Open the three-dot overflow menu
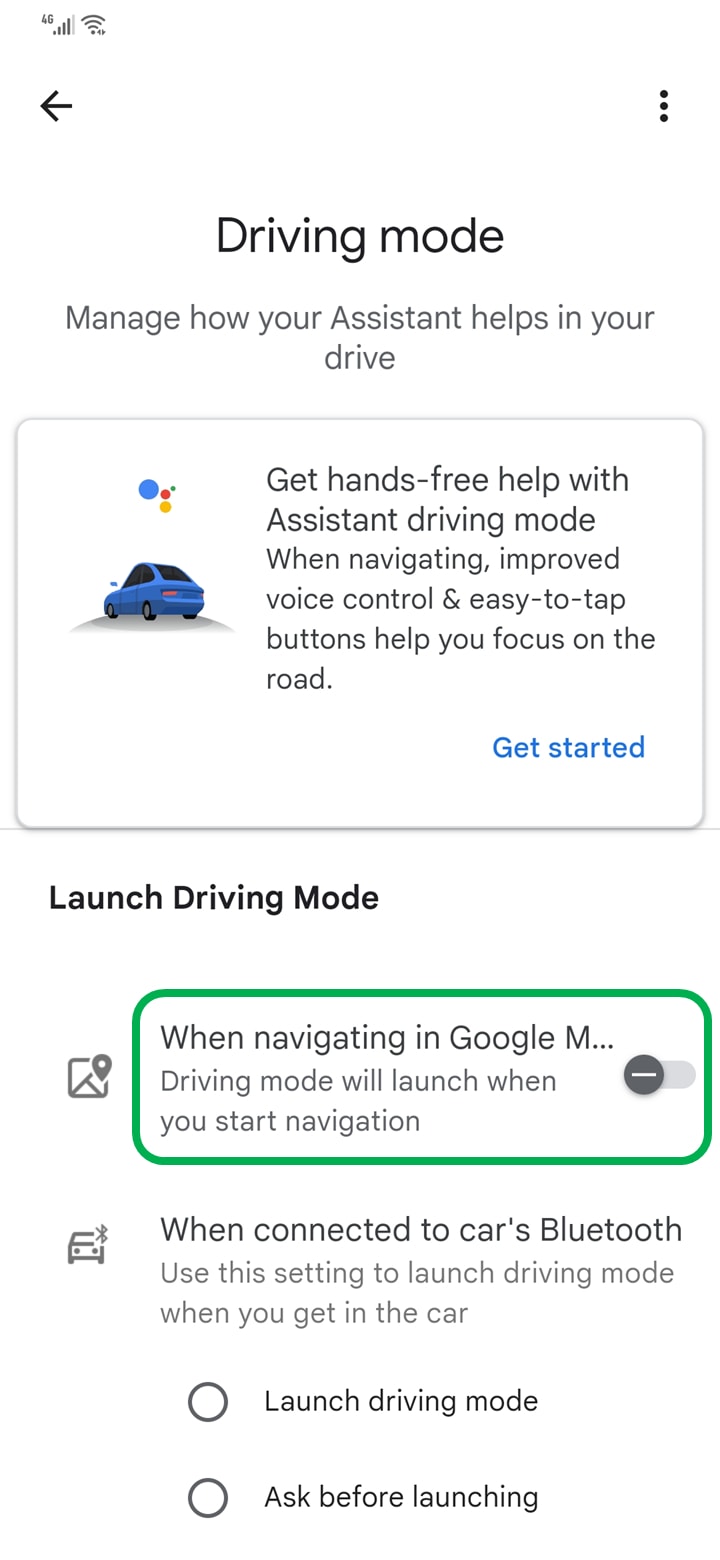Image resolution: width=720 pixels, height=1560 pixels. 663,106
